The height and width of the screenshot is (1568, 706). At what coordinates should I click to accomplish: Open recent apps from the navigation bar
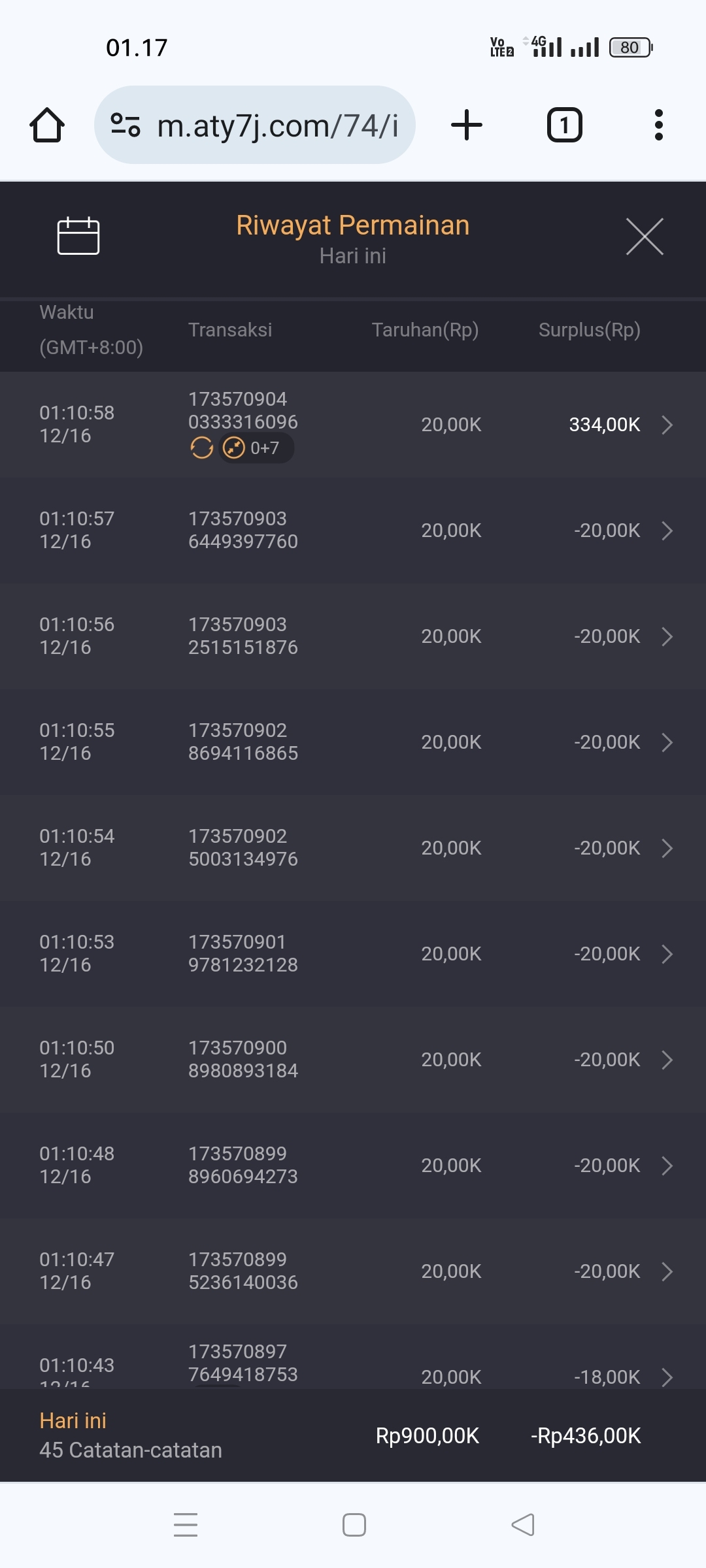point(186,1525)
